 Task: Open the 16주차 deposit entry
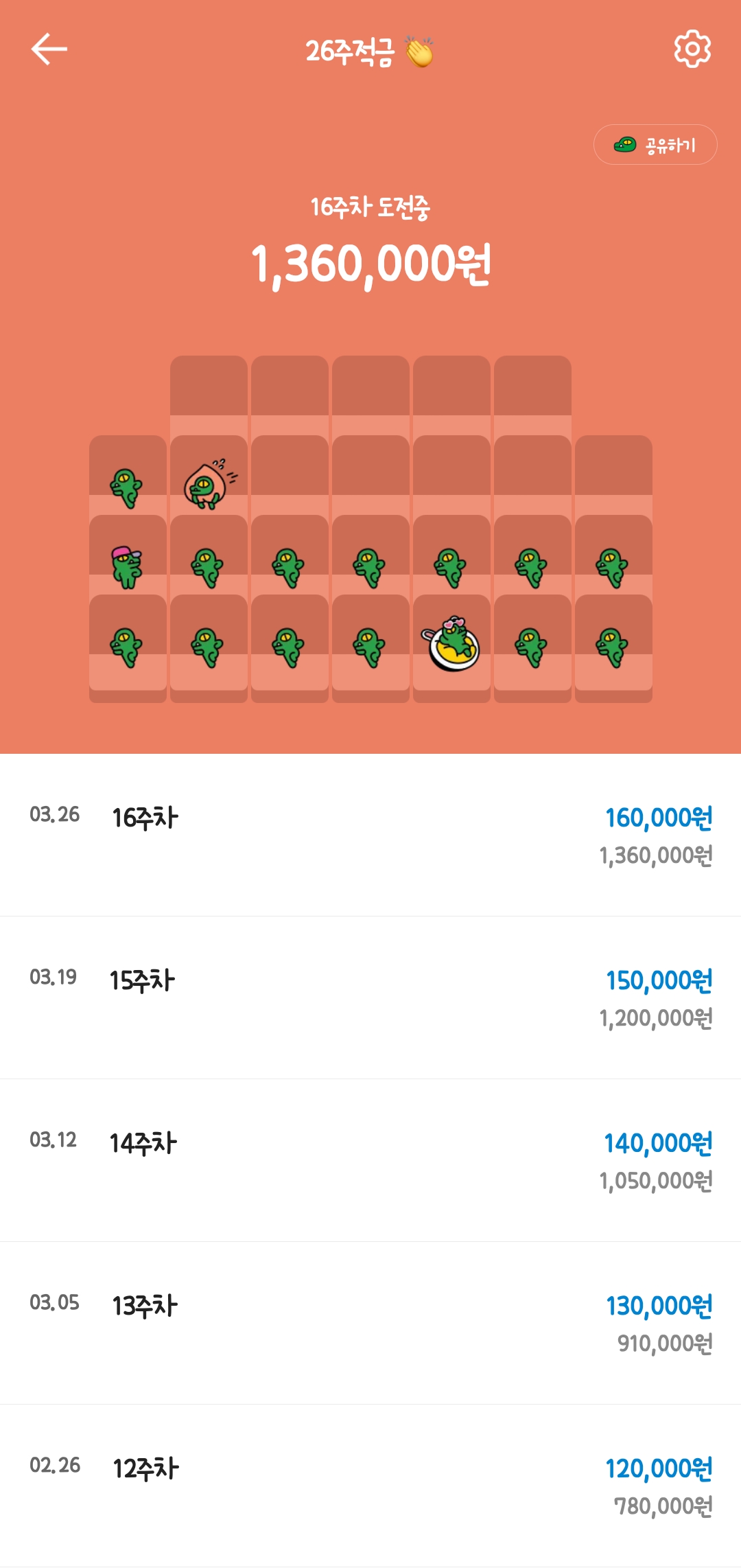click(x=370, y=835)
